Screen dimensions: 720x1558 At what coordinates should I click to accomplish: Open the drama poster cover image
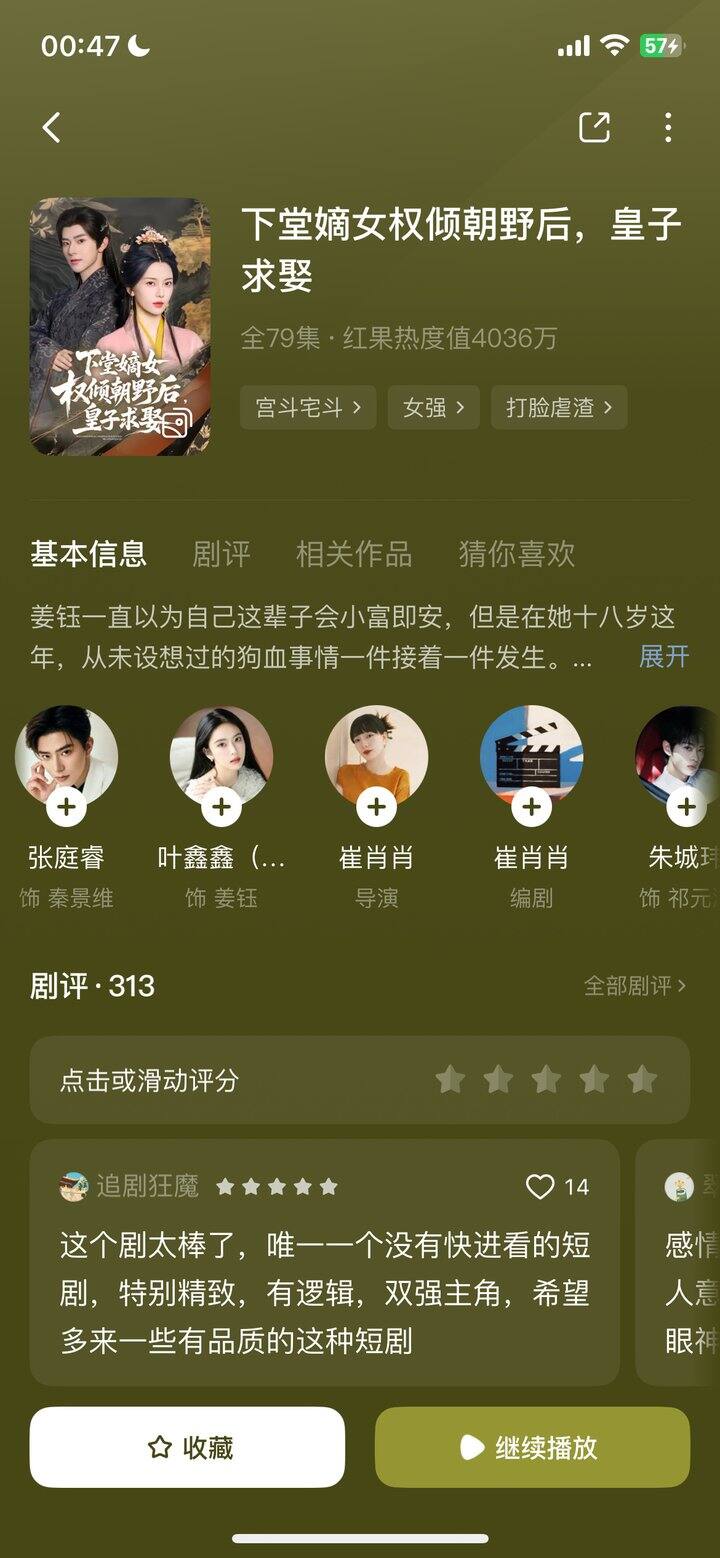pos(119,326)
